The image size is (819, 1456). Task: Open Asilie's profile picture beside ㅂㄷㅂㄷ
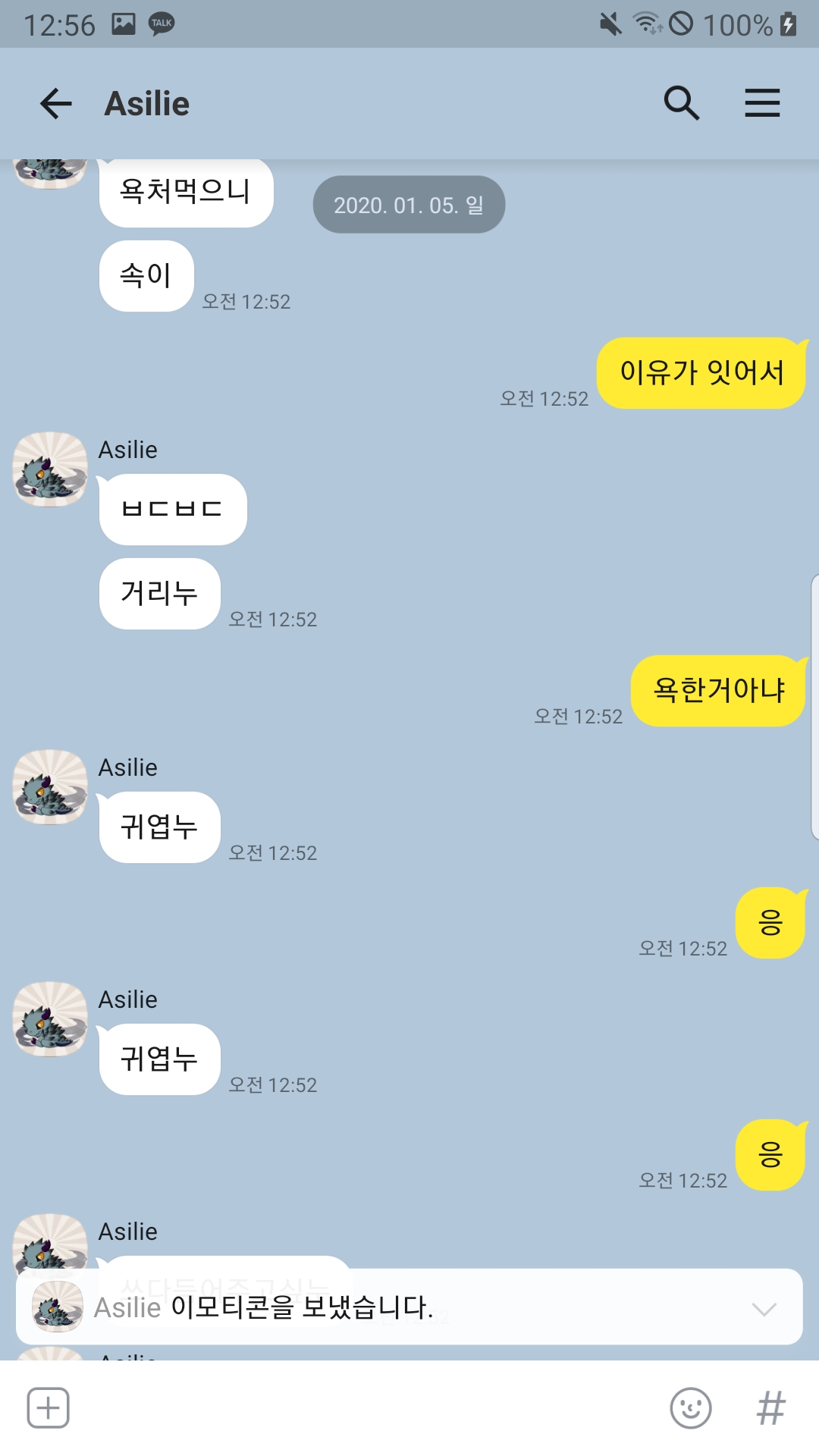50,469
